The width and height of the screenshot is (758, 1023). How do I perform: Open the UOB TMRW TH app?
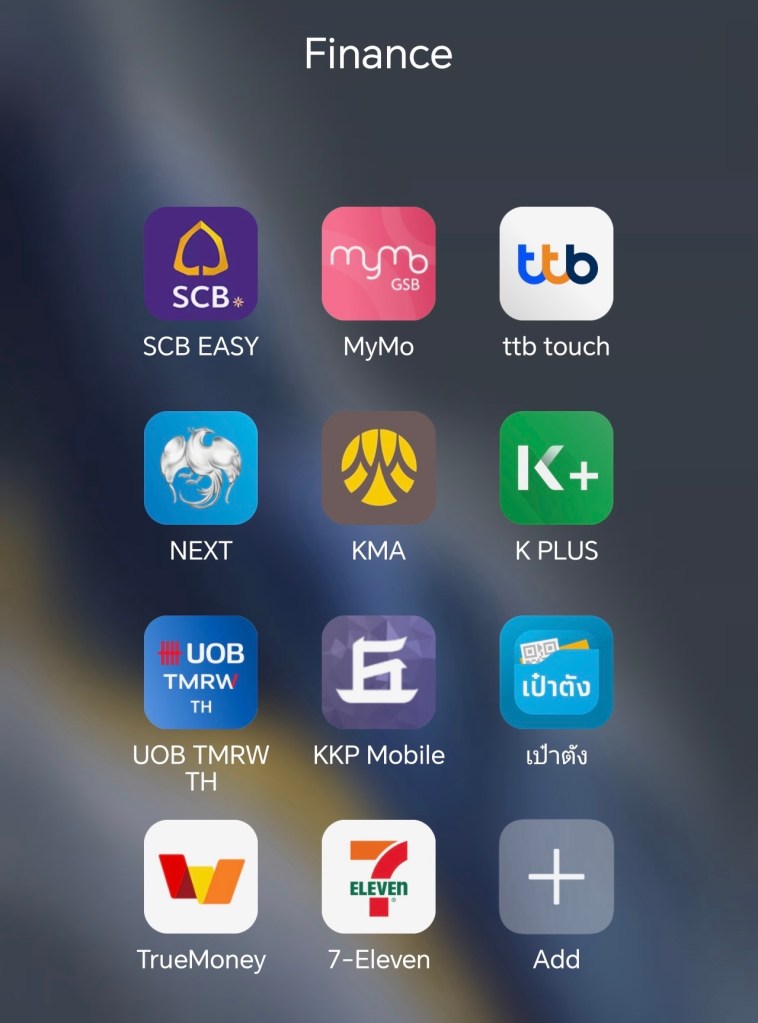coord(200,672)
